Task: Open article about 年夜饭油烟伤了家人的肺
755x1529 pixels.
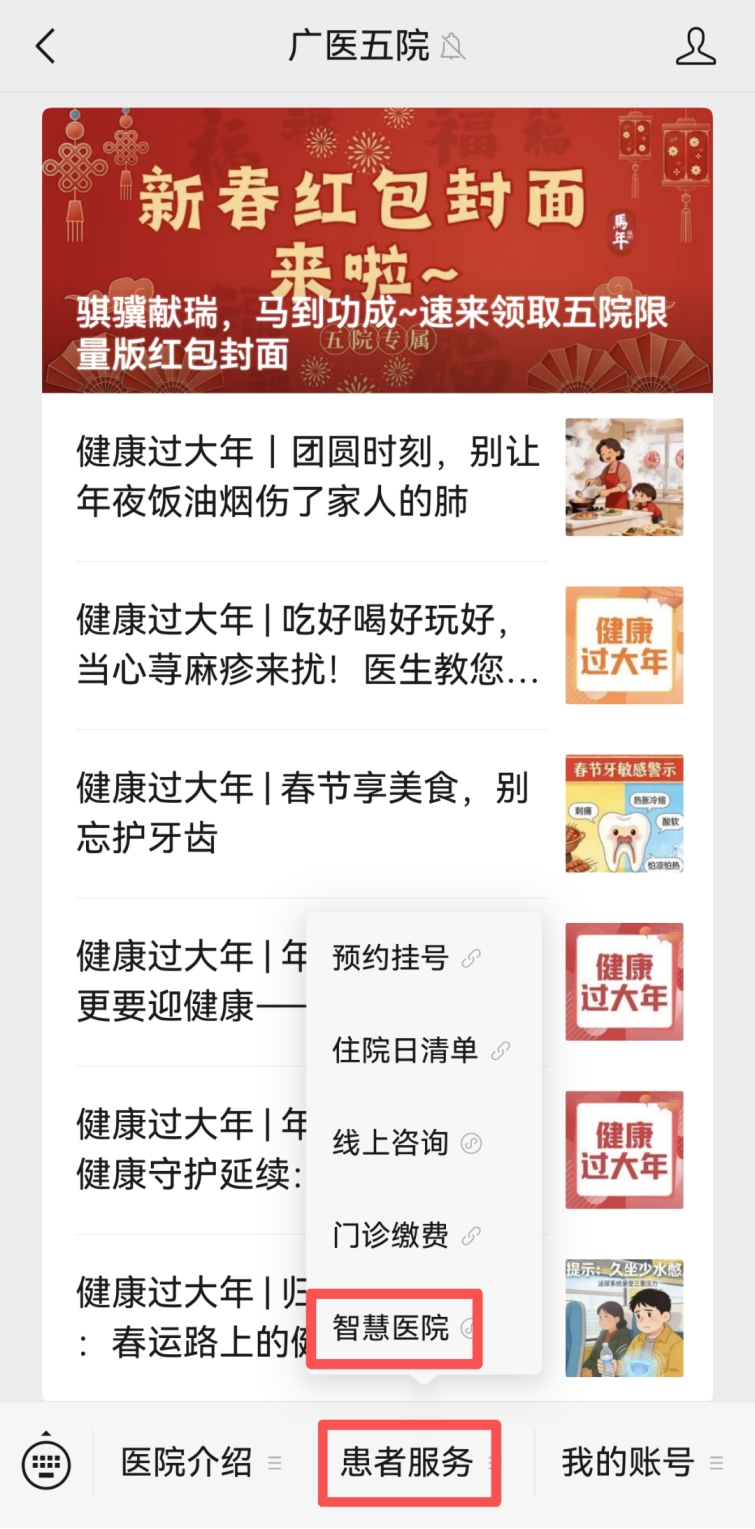Action: pyautogui.click(x=310, y=477)
